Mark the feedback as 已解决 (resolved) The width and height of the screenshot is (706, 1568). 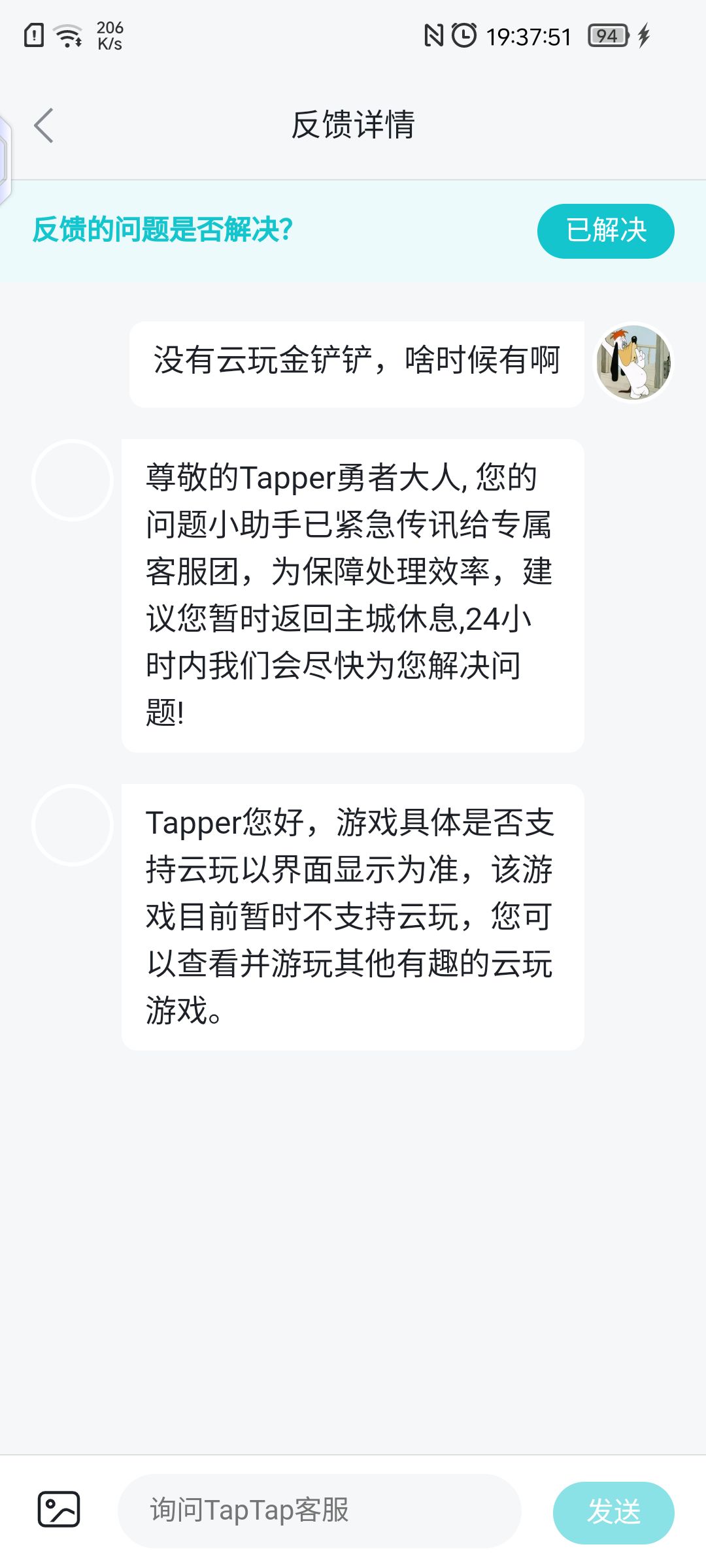click(x=605, y=230)
